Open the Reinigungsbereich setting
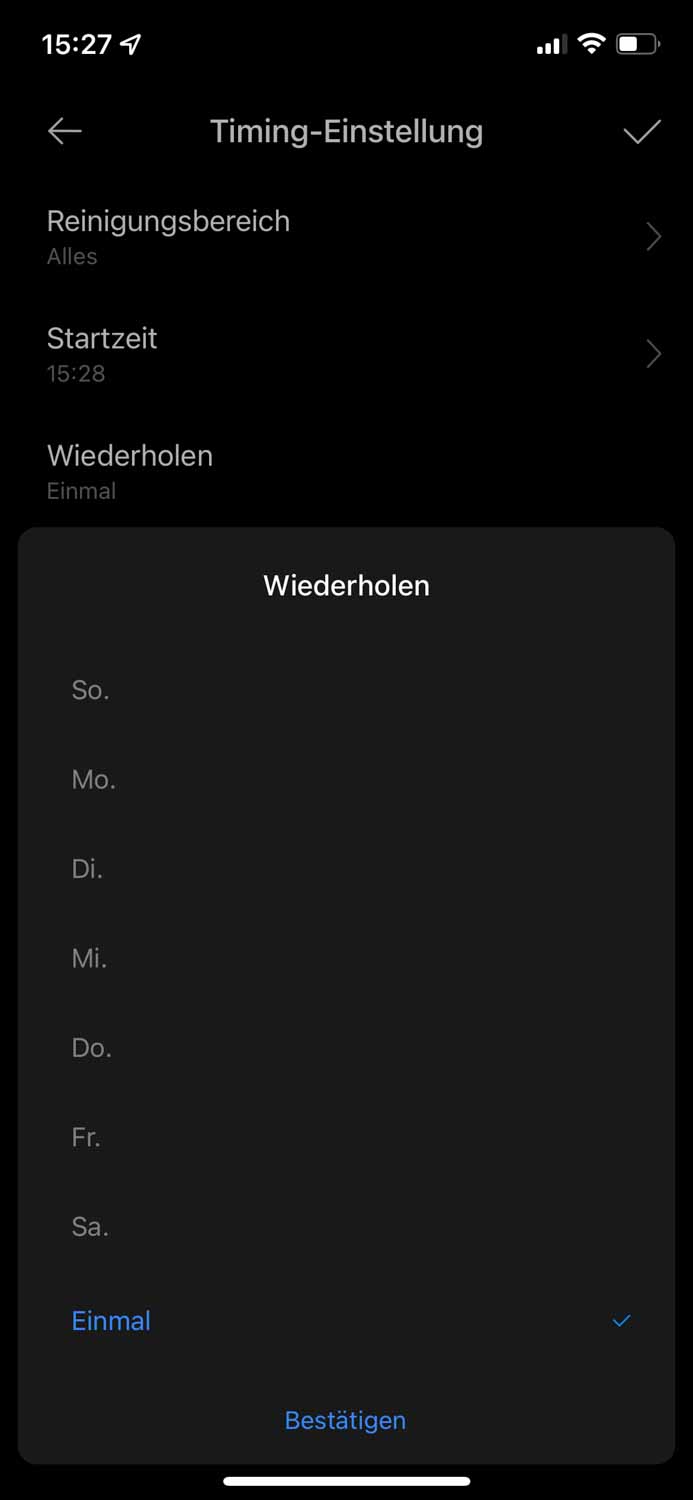This screenshot has height=1500, width=693. point(346,237)
